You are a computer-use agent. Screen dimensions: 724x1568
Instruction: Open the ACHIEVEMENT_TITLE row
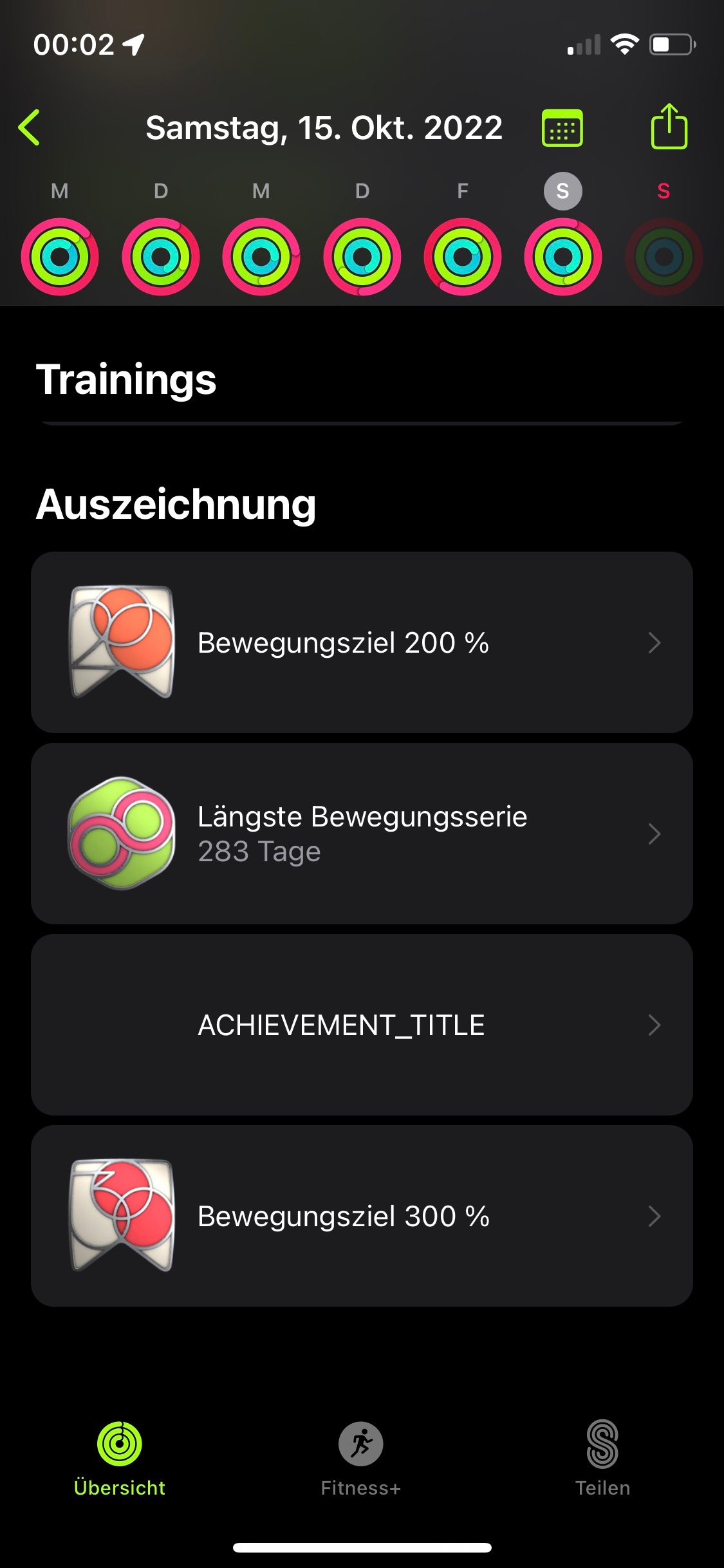click(362, 1025)
